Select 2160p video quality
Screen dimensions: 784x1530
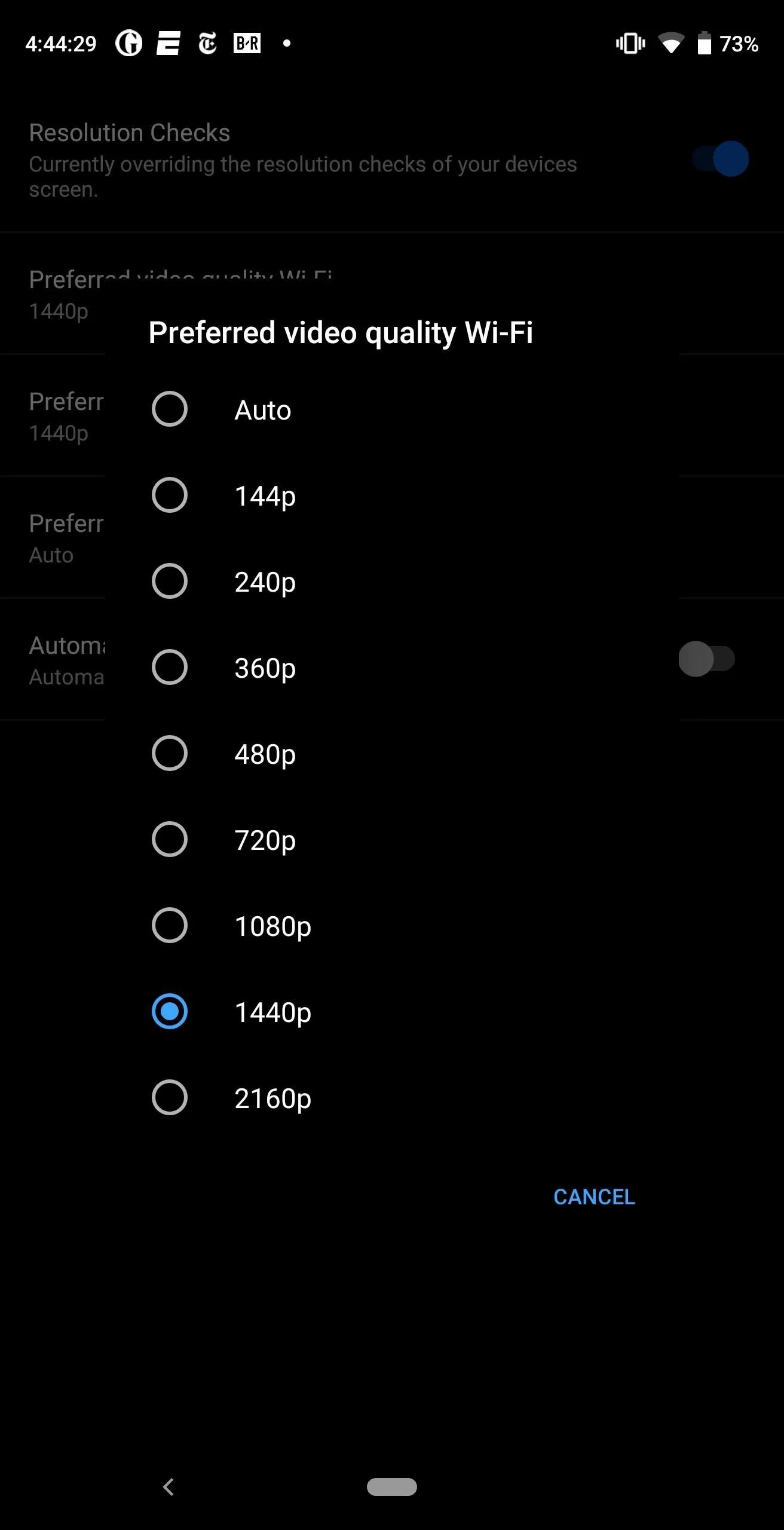[391, 1098]
